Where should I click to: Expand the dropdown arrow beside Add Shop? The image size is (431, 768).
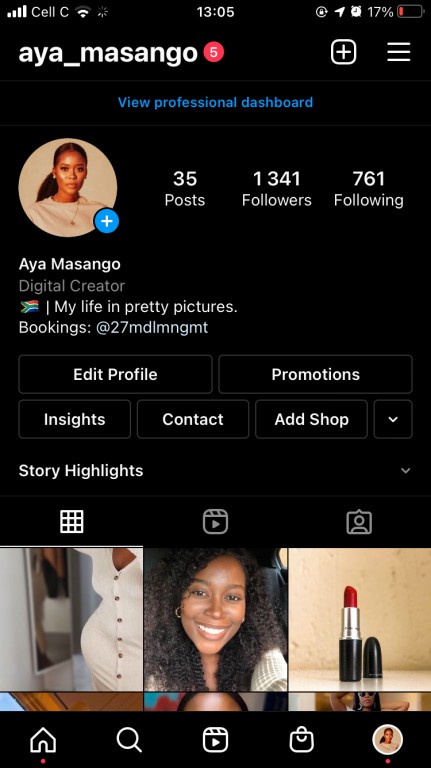[x=393, y=419]
